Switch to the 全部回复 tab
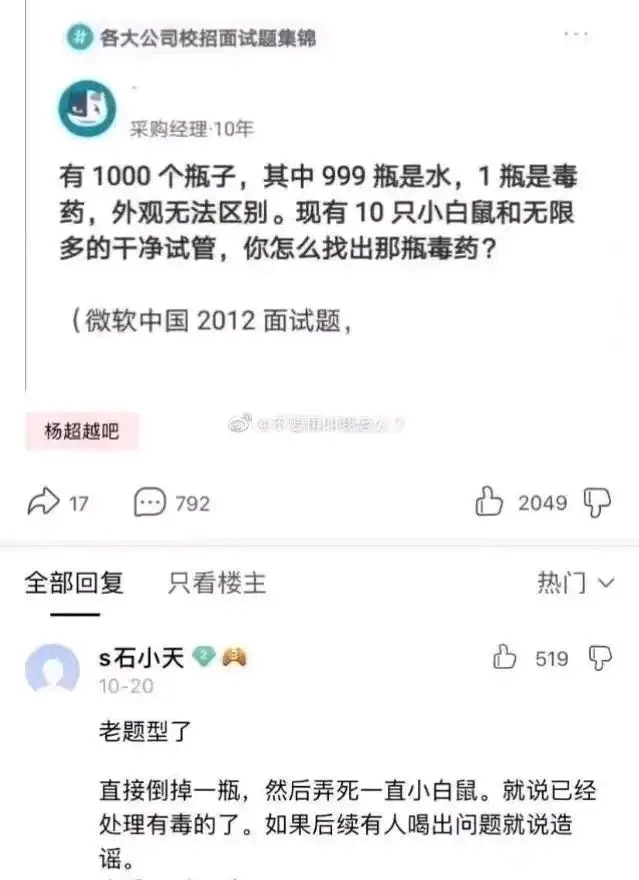 (x=74, y=582)
